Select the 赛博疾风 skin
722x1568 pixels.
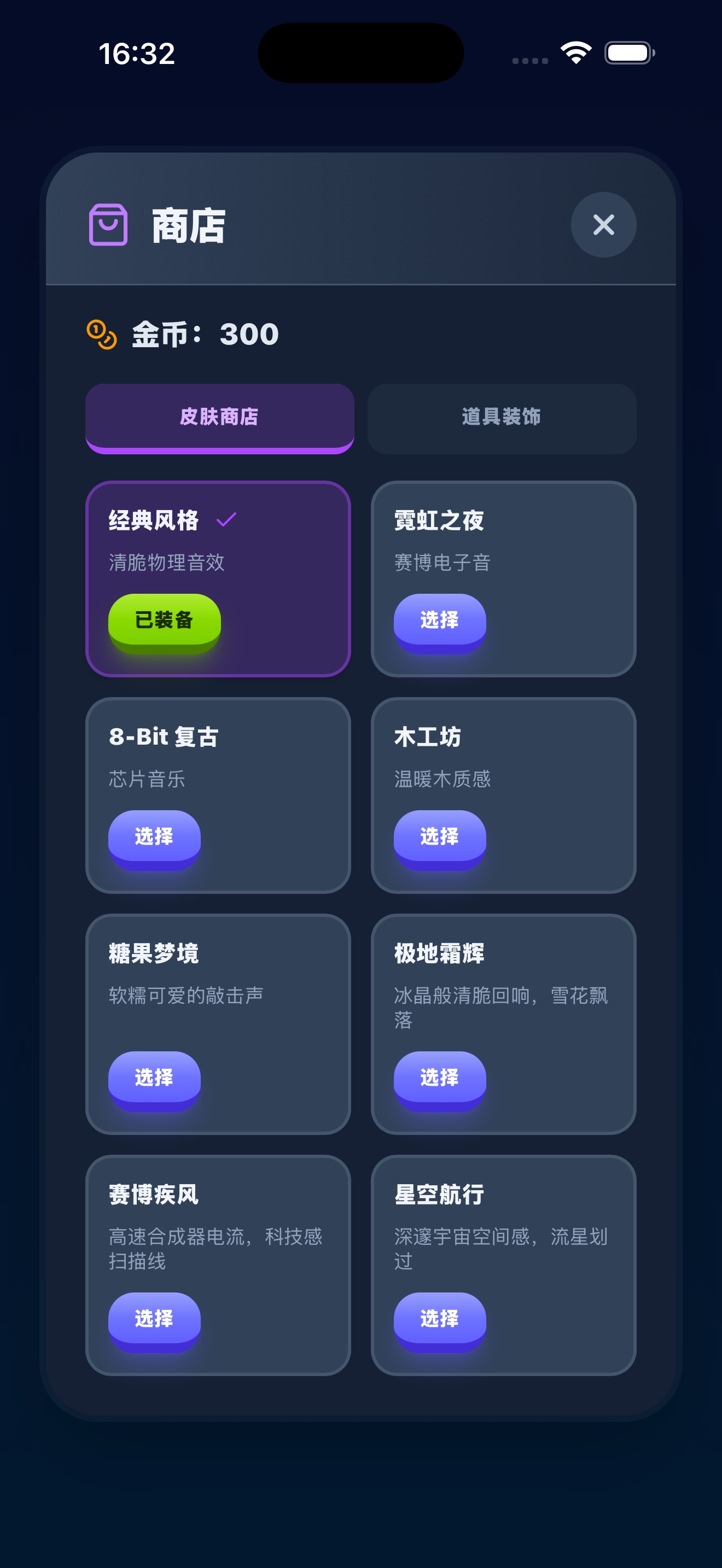(x=153, y=1320)
